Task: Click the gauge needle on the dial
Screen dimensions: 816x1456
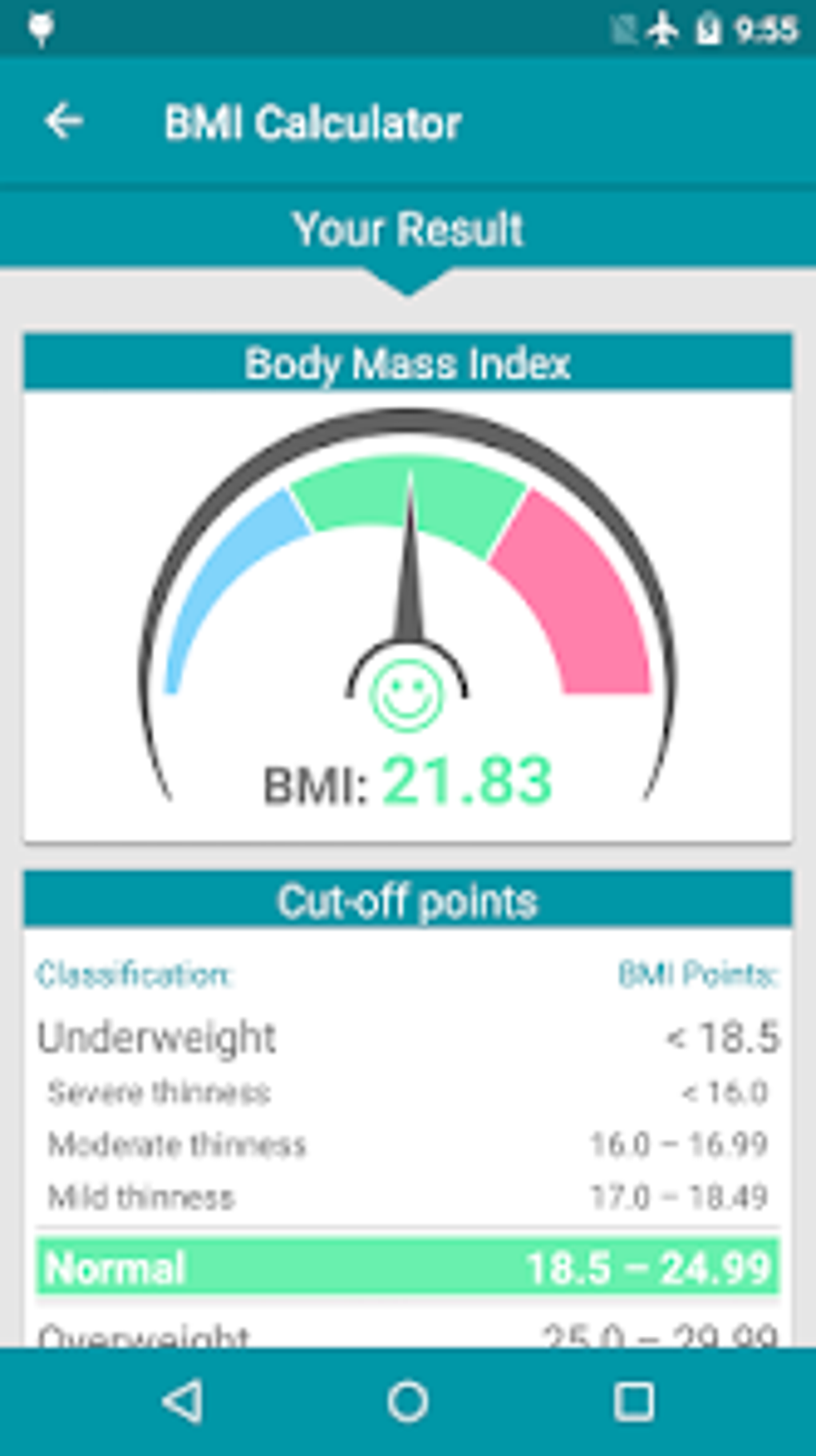Action: pyautogui.click(x=410, y=560)
